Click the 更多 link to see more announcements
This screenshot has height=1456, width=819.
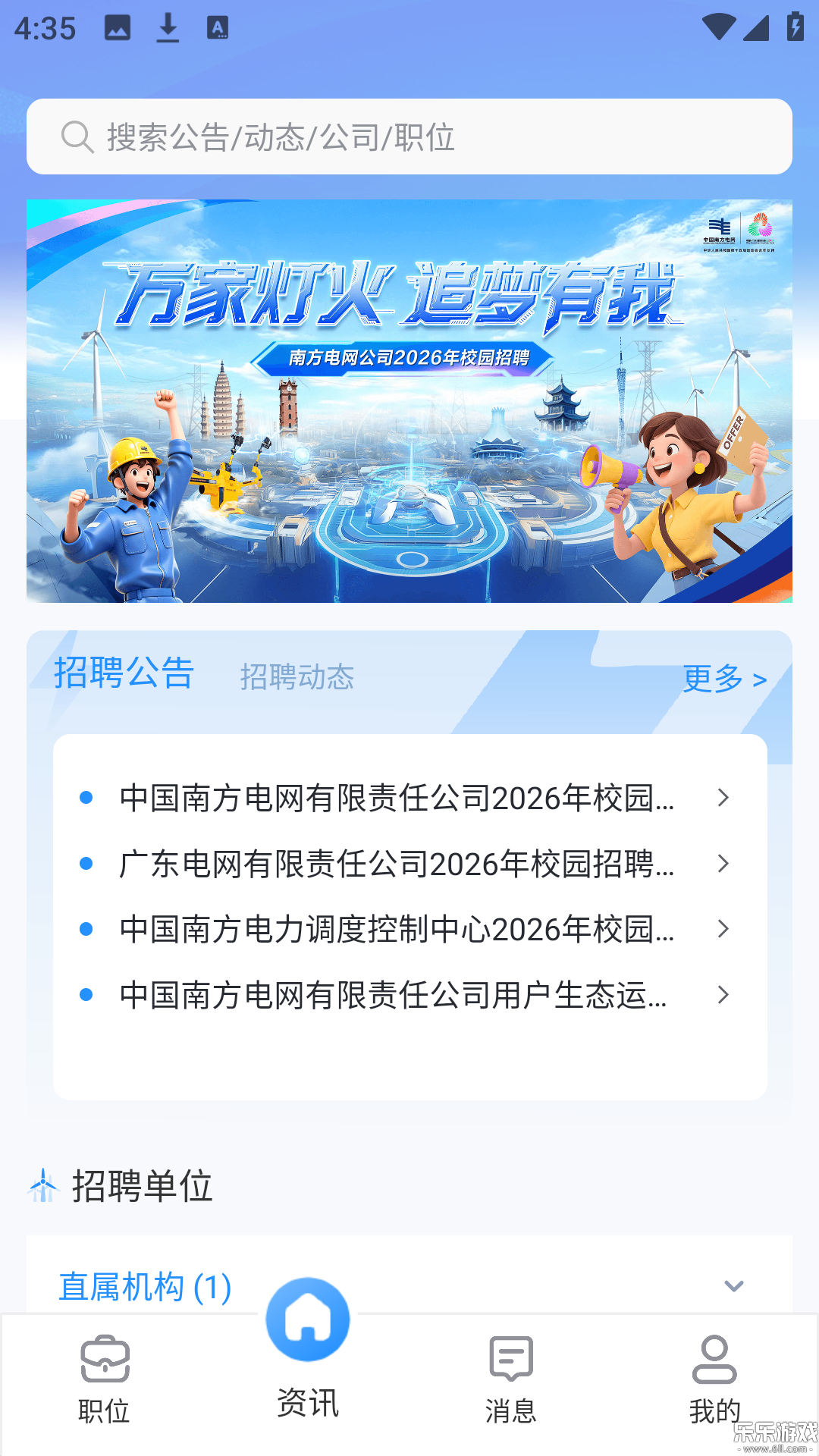pyautogui.click(x=724, y=680)
